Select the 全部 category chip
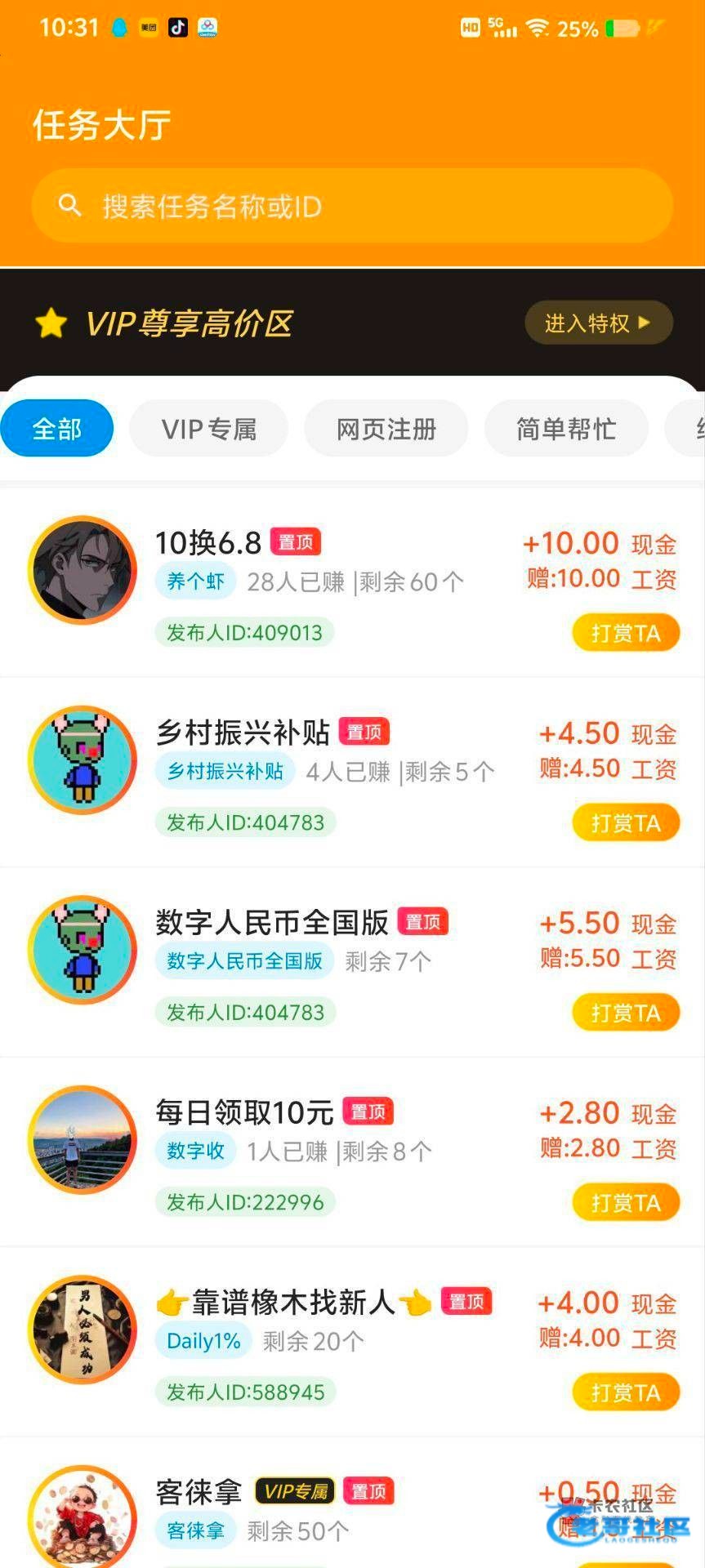Viewport: 705px width, 1568px height. (x=57, y=429)
